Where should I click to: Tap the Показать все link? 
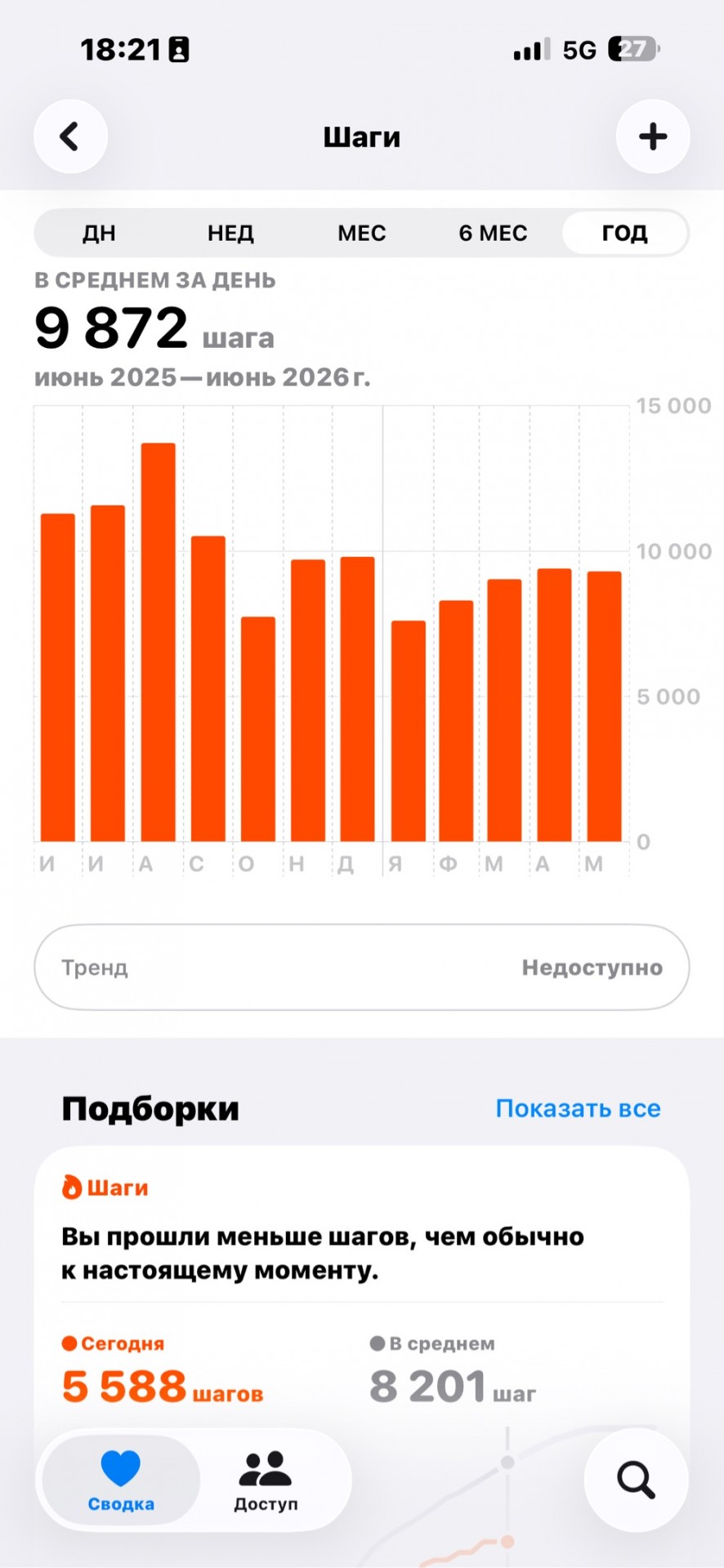click(x=578, y=1108)
